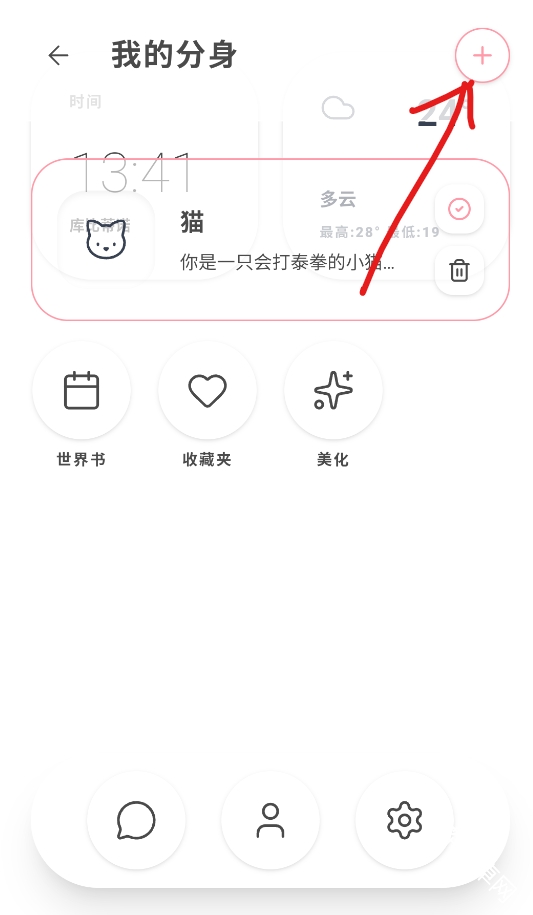This screenshot has width=533, height=915.
Task: Switch to the chat bubble tab
Action: (136, 820)
